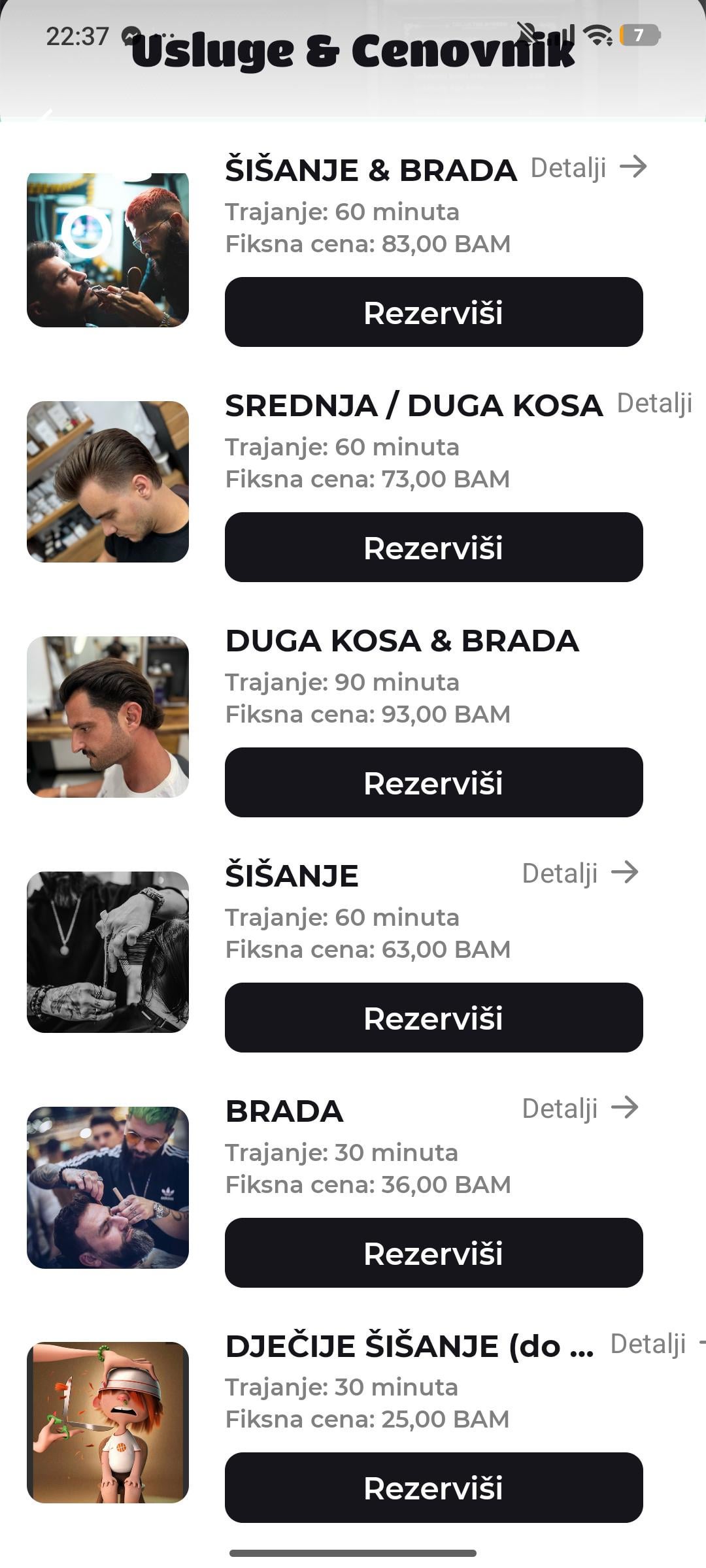Reserve the 63,00 BAM ŠIŠANJE haircut
Viewport: 706px width, 1568px height.
(x=433, y=1018)
